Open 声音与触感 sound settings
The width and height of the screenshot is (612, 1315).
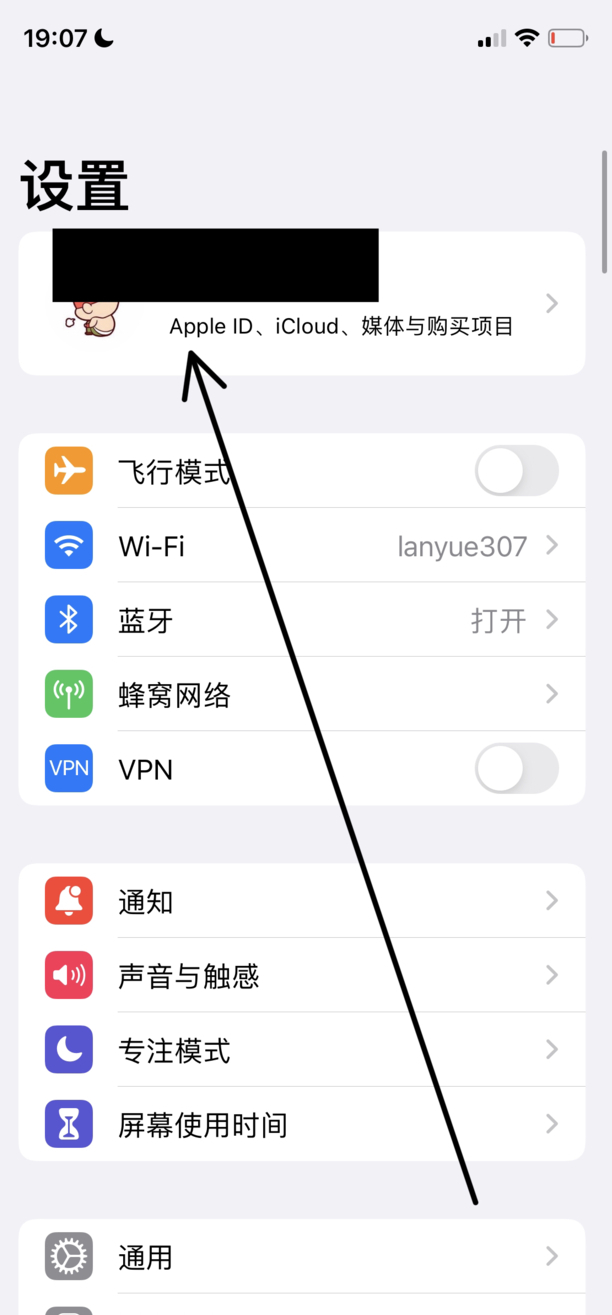point(300,975)
